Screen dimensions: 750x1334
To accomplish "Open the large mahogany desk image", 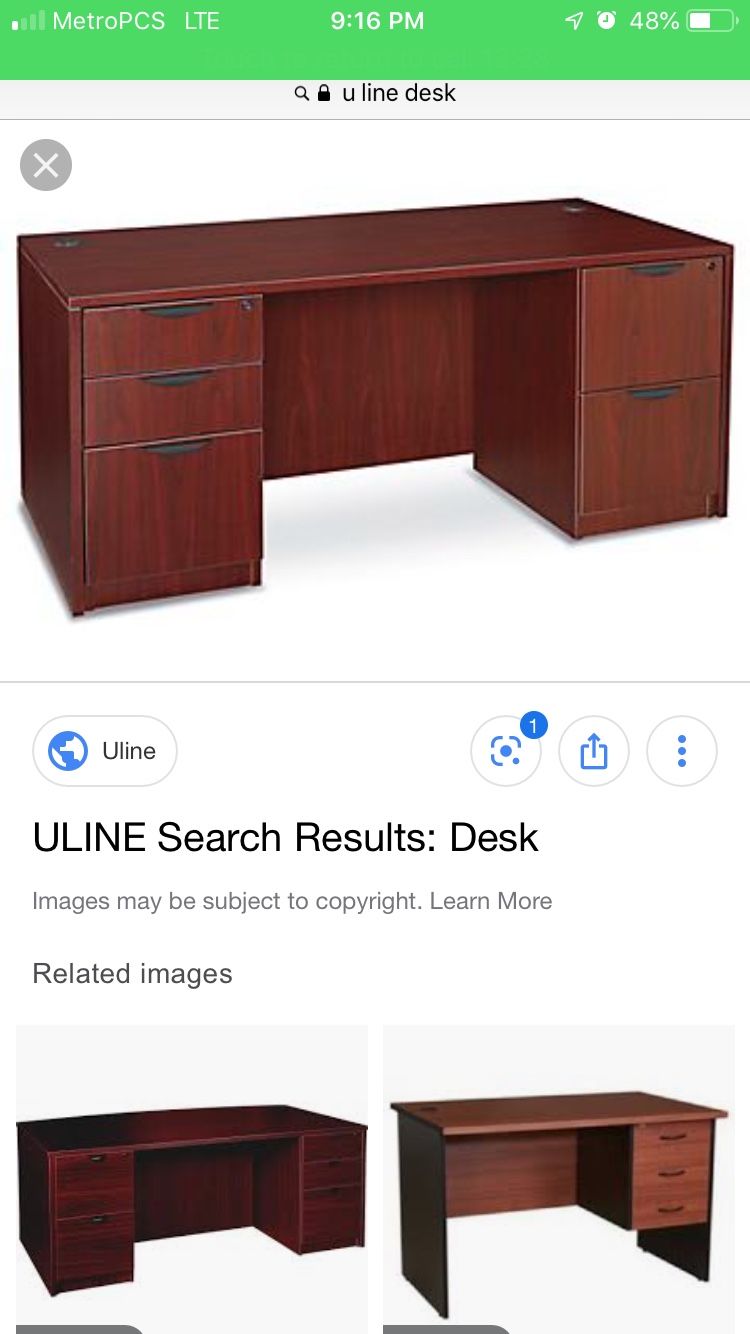I will pos(375,400).
